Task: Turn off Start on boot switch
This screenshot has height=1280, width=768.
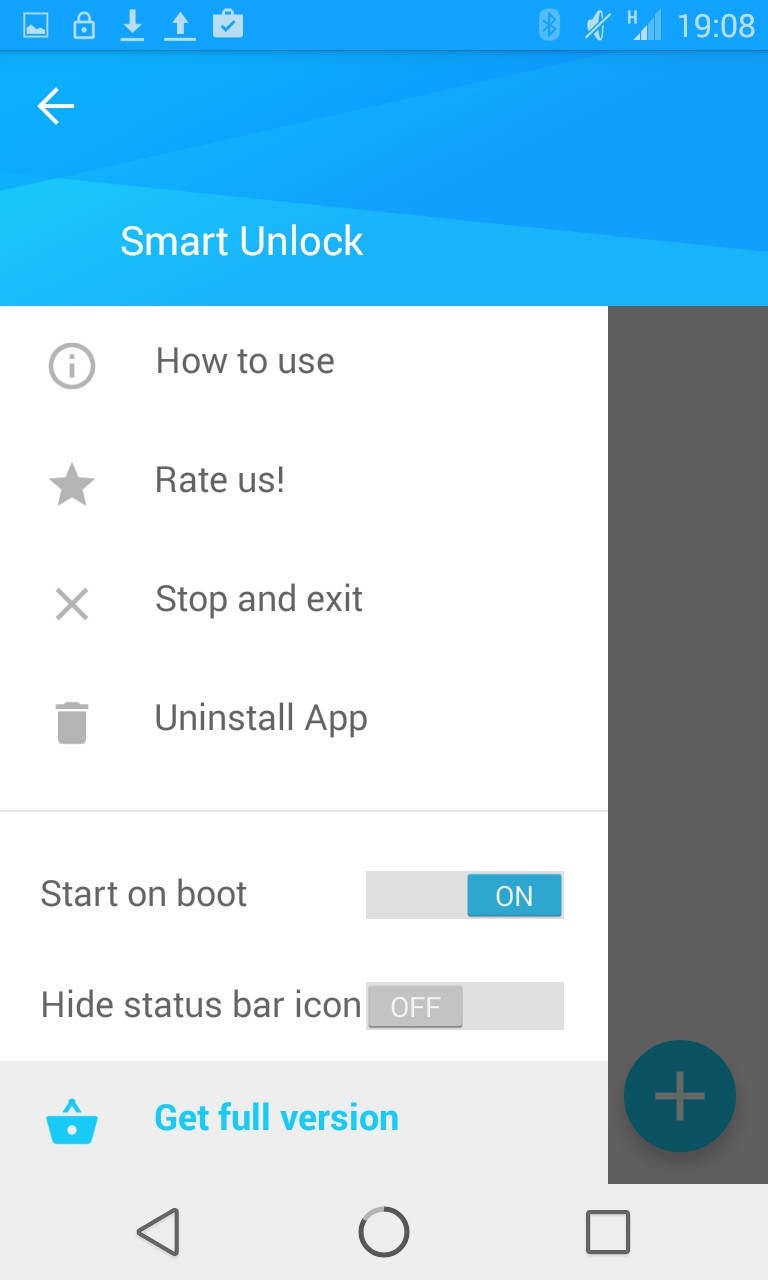Action: pyautogui.click(x=465, y=895)
